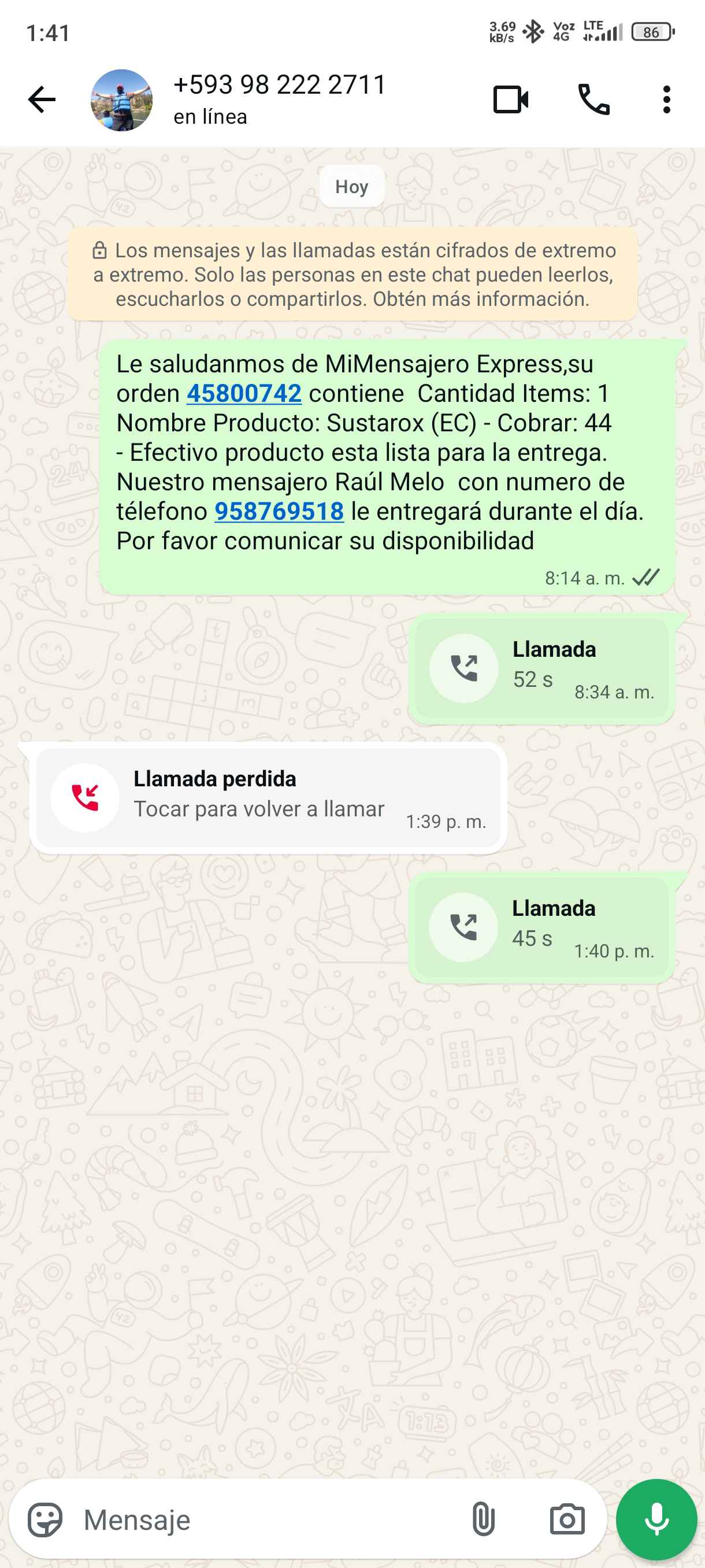705x1568 pixels.
Task: Attach a file with the paperclip icon
Action: (483, 1520)
